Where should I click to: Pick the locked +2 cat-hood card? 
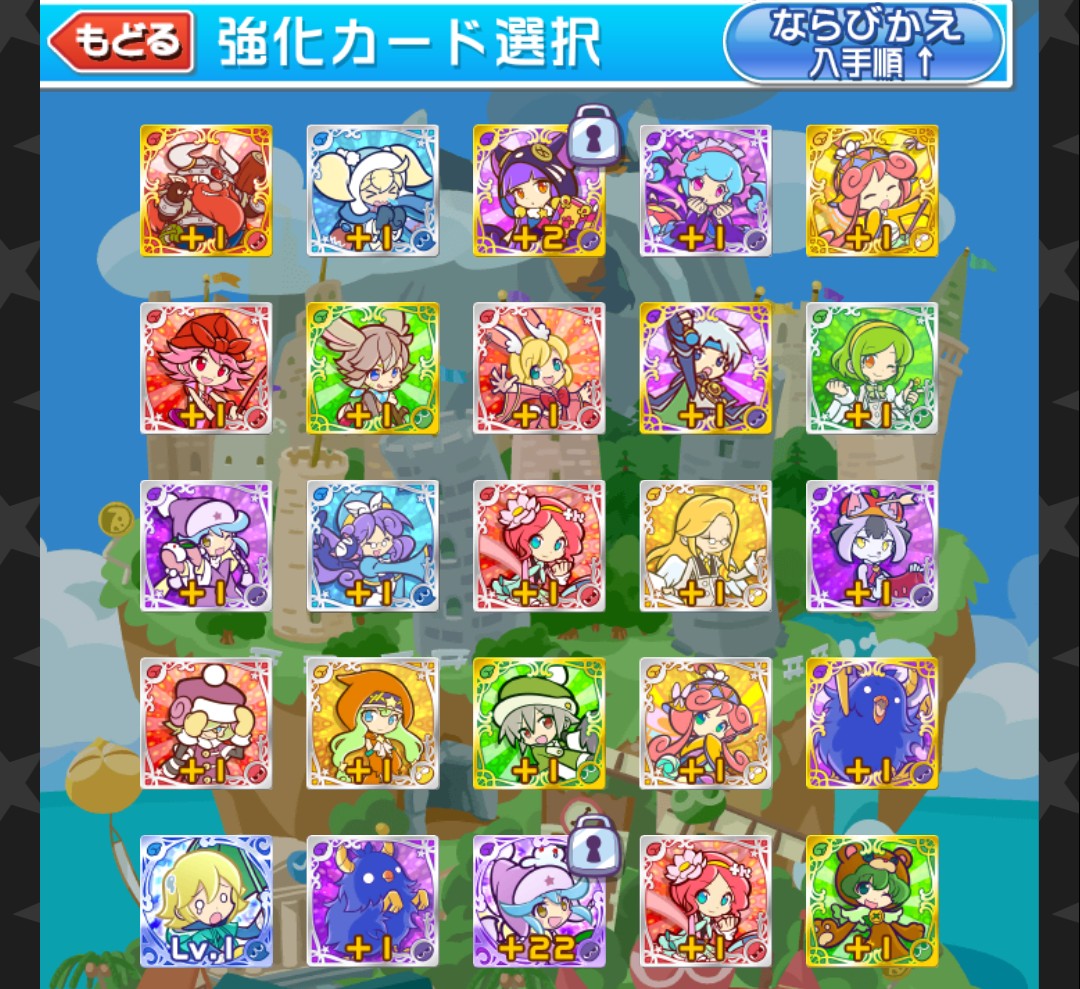click(539, 190)
